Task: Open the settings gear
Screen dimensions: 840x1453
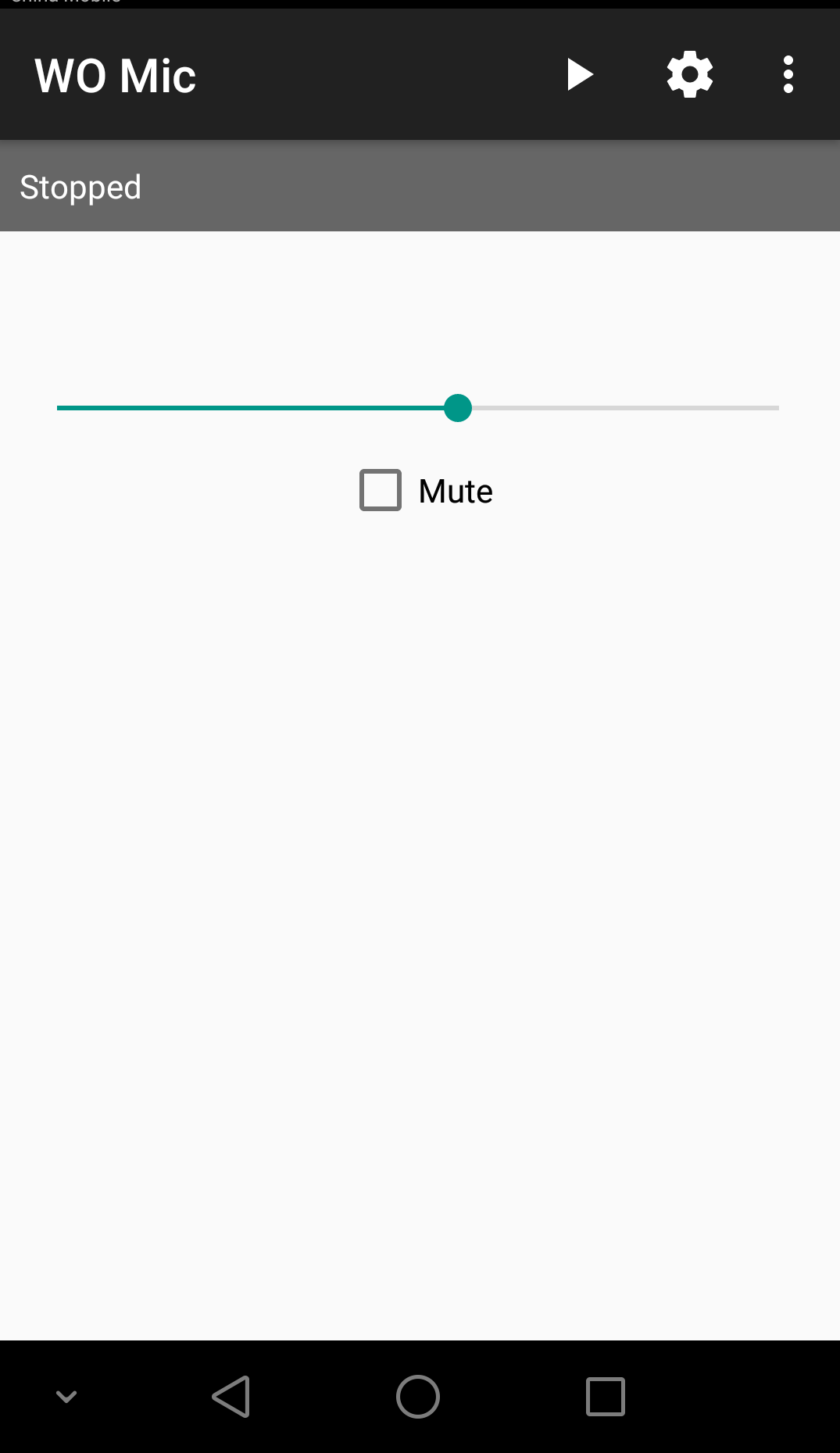Action: tap(690, 75)
